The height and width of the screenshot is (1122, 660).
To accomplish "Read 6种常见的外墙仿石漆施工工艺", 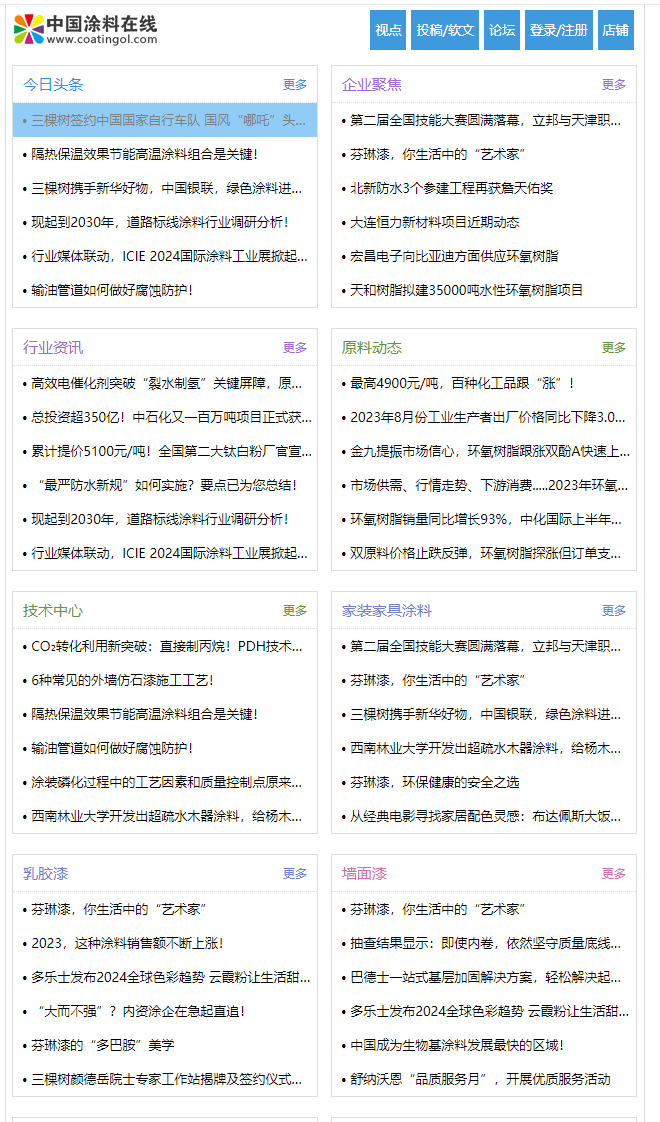I will point(122,680).
